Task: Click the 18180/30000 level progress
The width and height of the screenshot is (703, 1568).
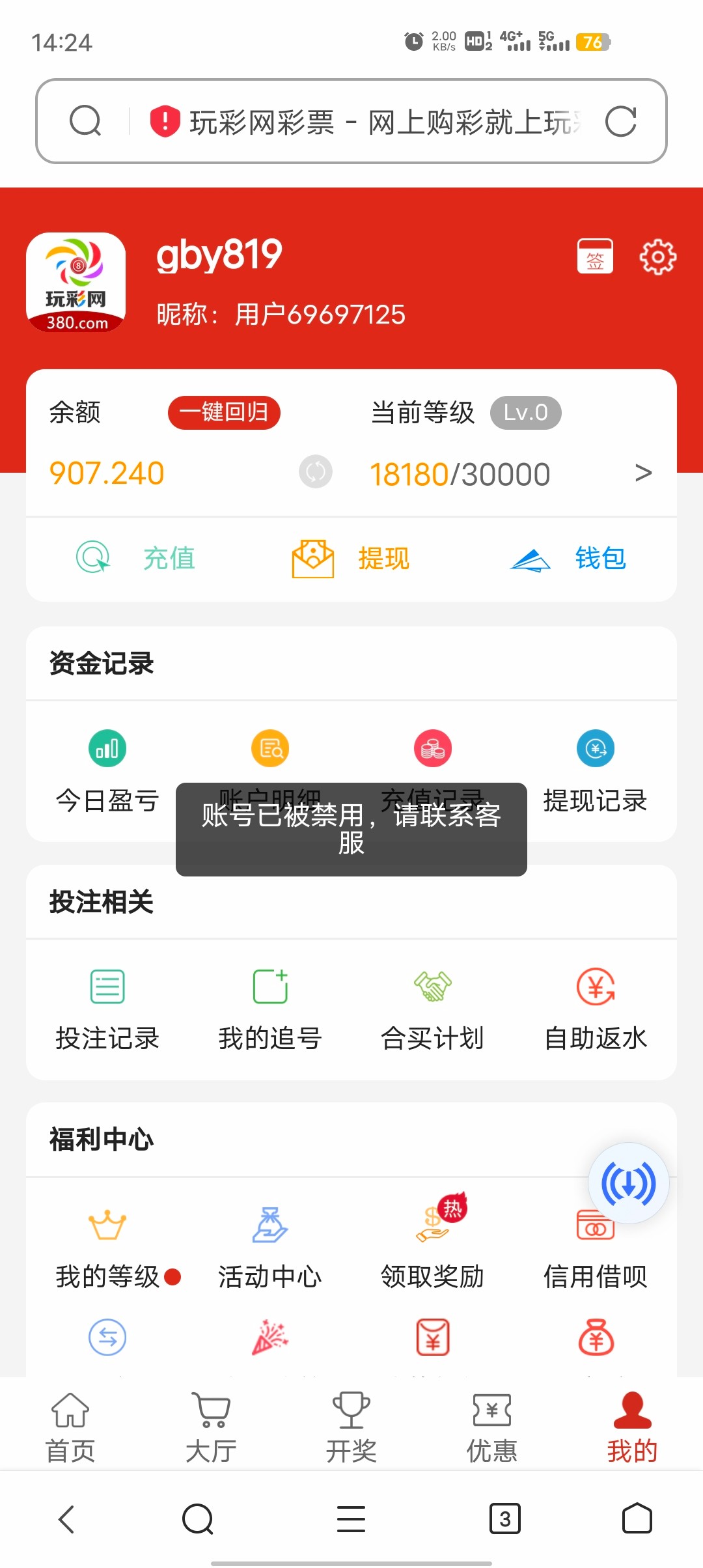Action: (x=459, y=473)
